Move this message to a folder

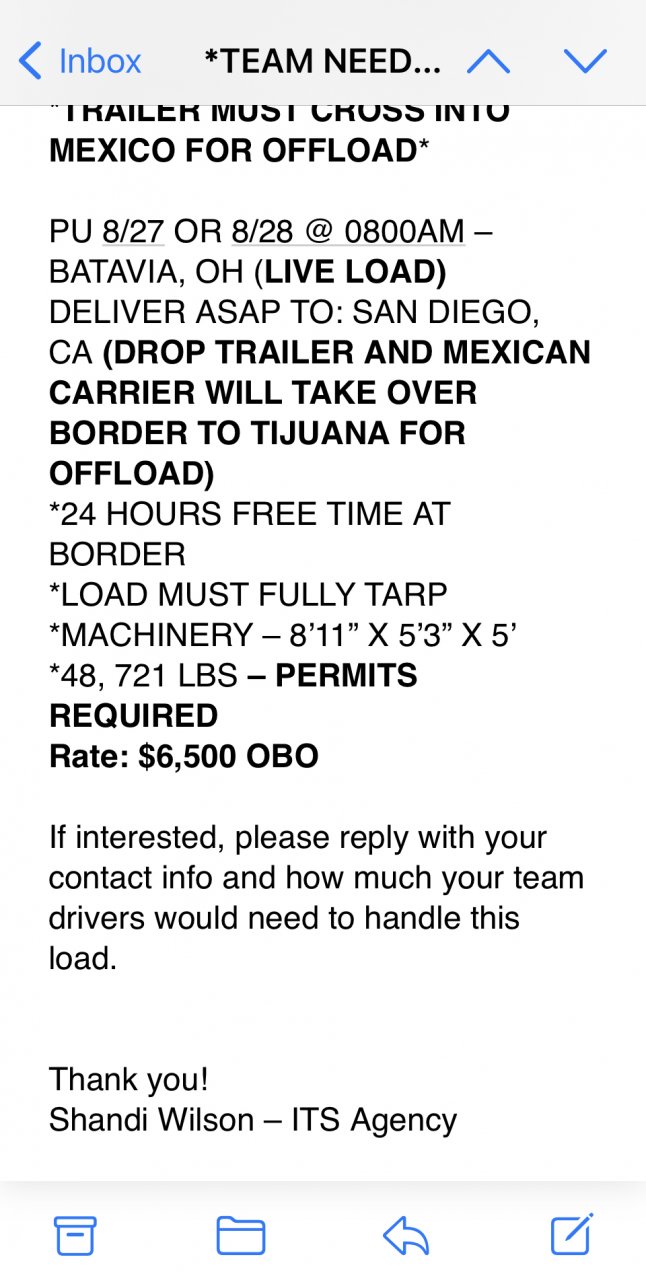[240, 1236]
